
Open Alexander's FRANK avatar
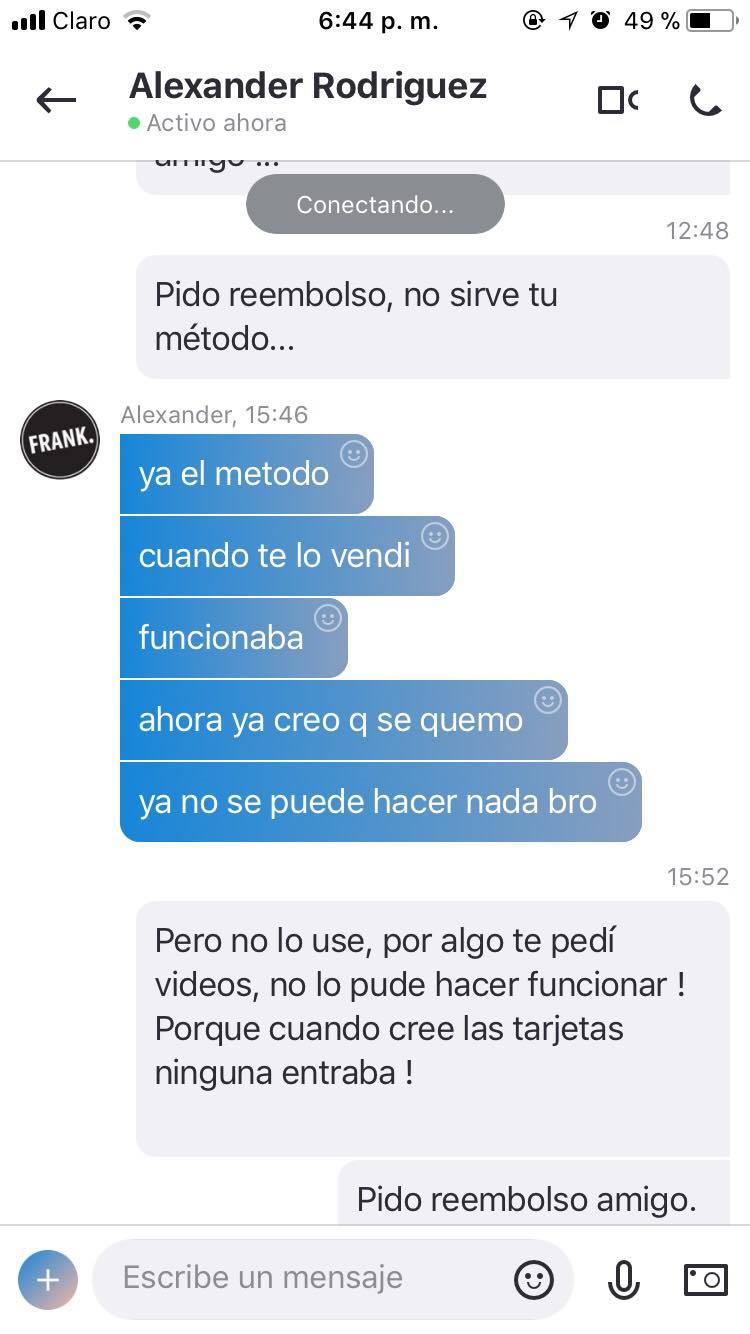(60, 440)
